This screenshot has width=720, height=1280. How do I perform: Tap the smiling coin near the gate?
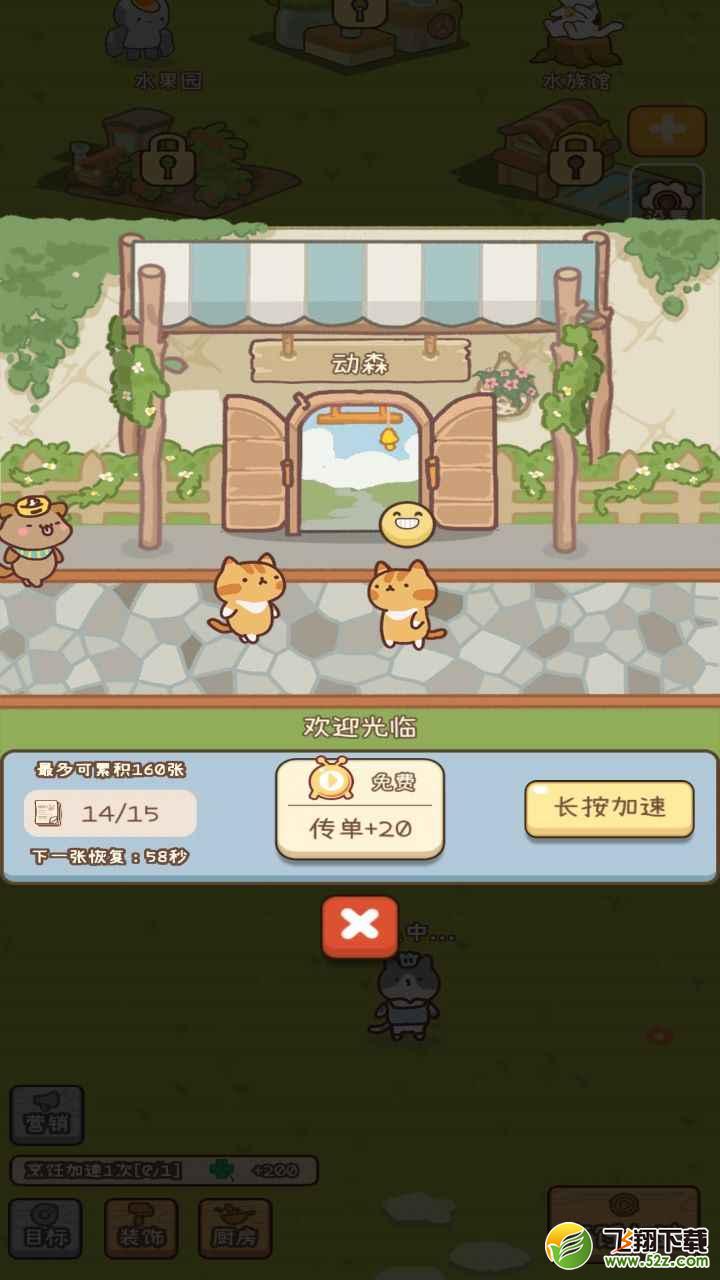coord(406,524)
